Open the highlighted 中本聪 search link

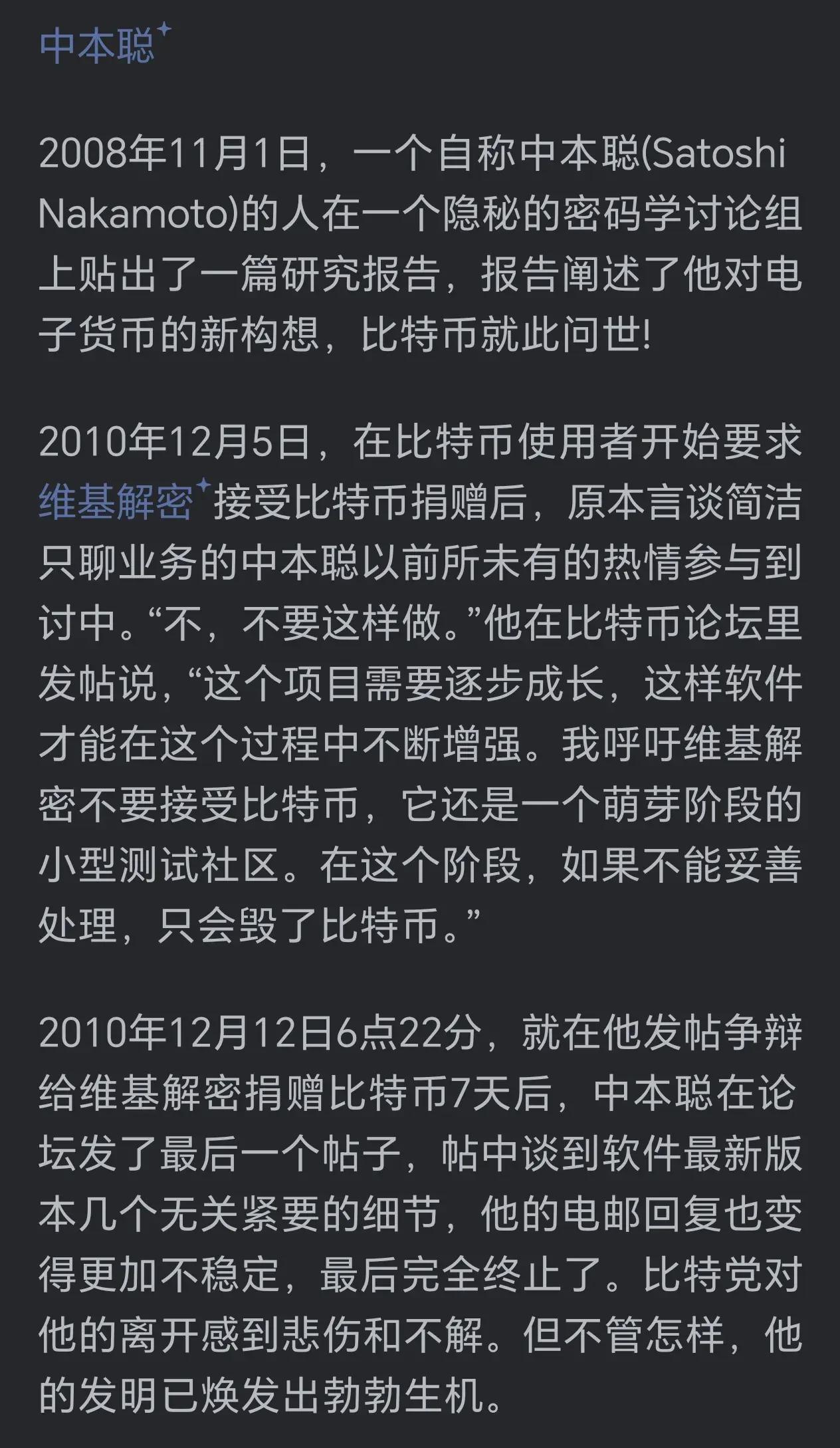pos(97,45)
